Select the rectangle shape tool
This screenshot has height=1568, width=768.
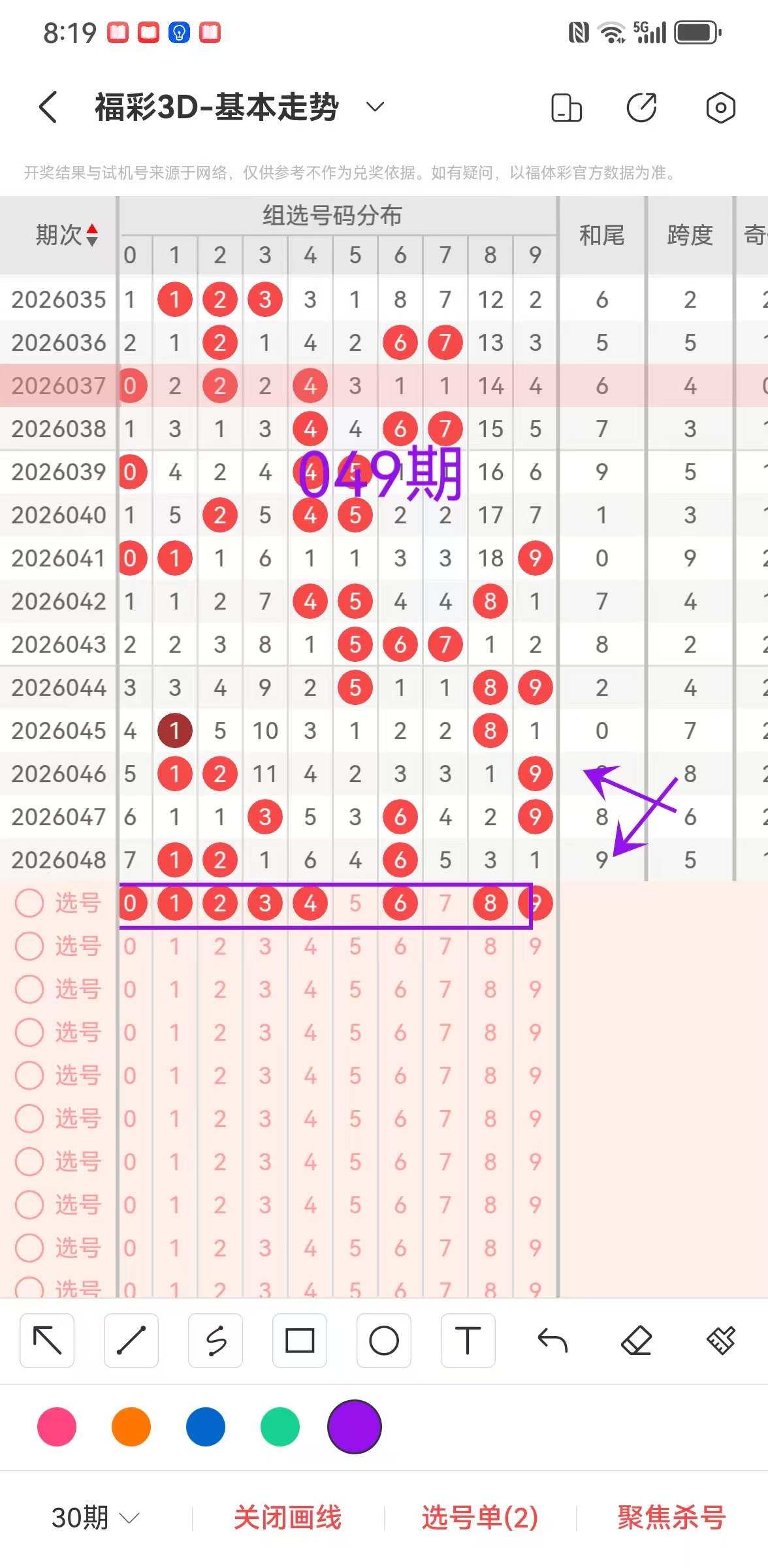click(300, 1341)
